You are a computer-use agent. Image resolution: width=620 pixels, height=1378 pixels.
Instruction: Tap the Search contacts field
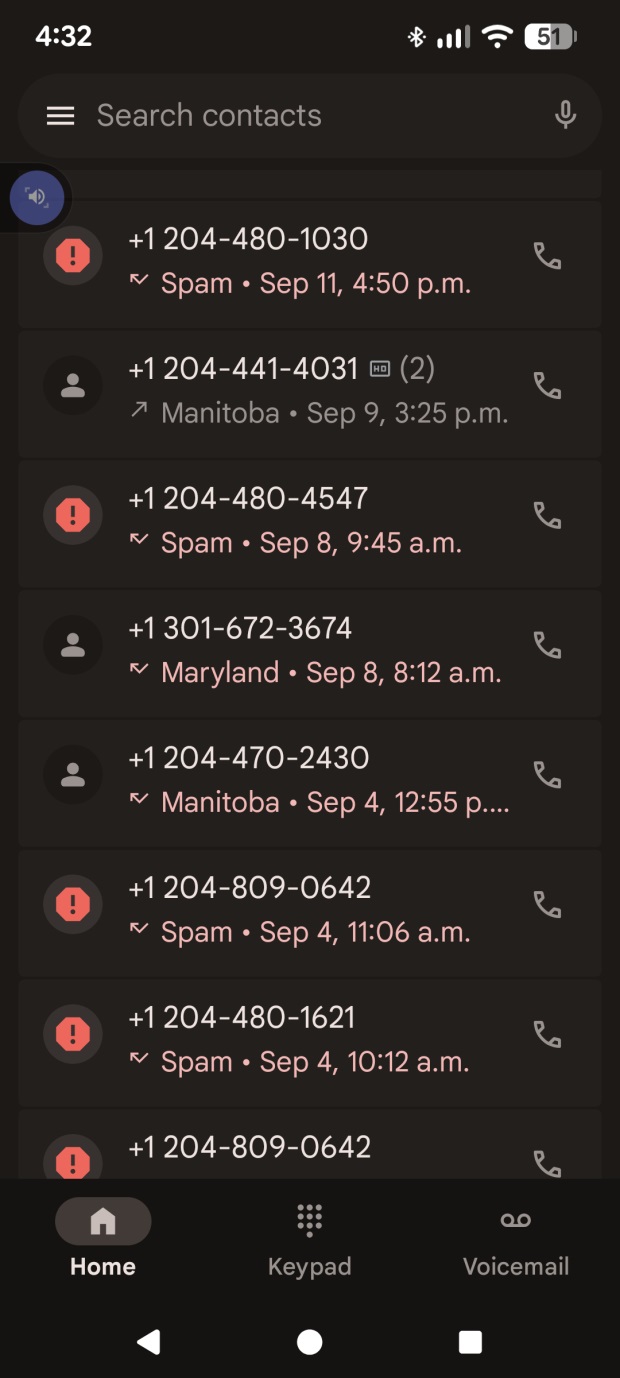[300, 116]
